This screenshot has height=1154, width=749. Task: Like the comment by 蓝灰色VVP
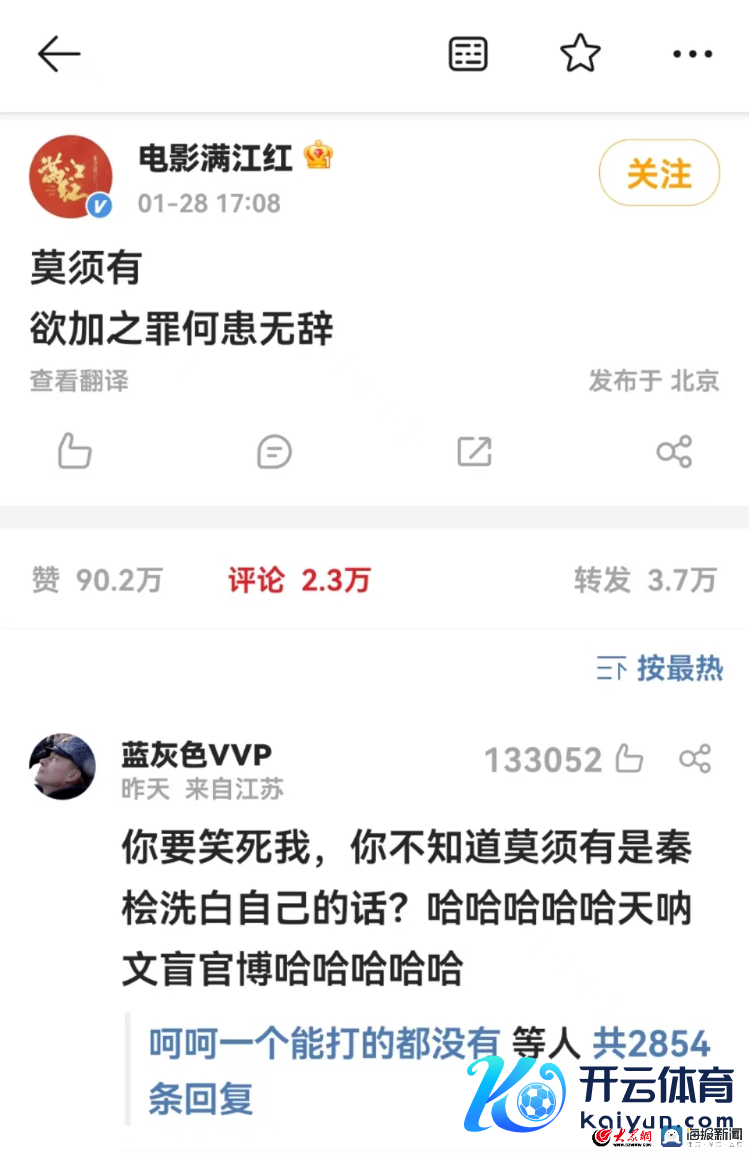[x=629, y=759]
